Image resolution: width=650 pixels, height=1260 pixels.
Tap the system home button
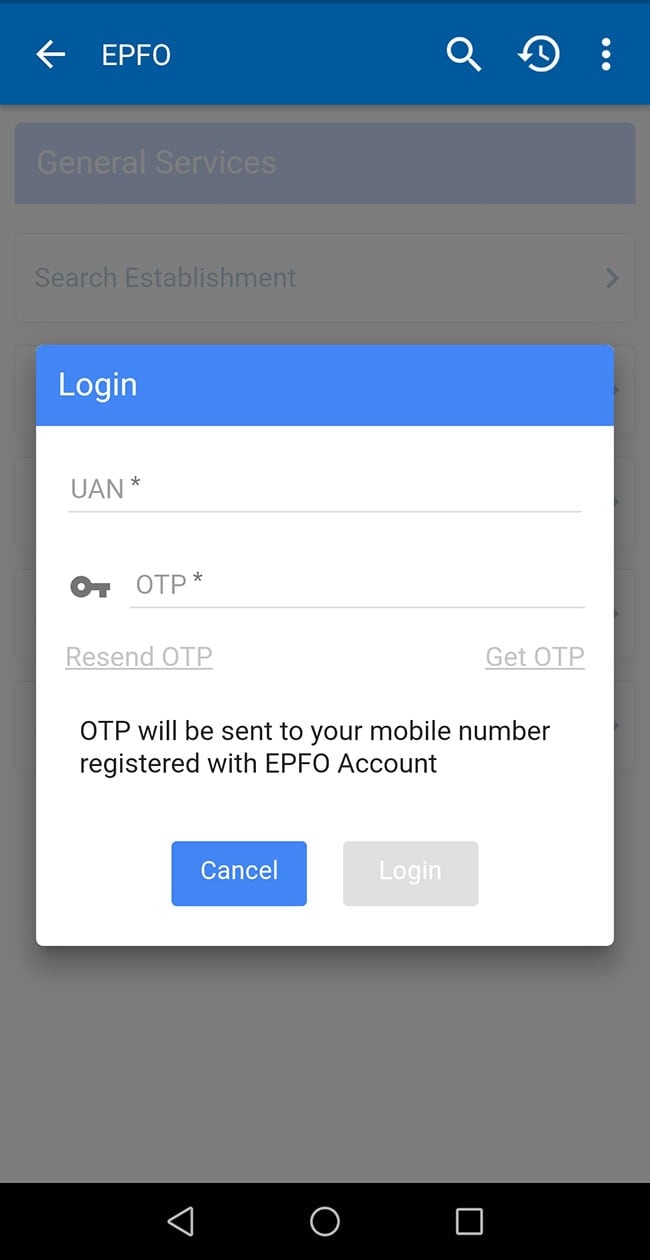[325, 1221]
